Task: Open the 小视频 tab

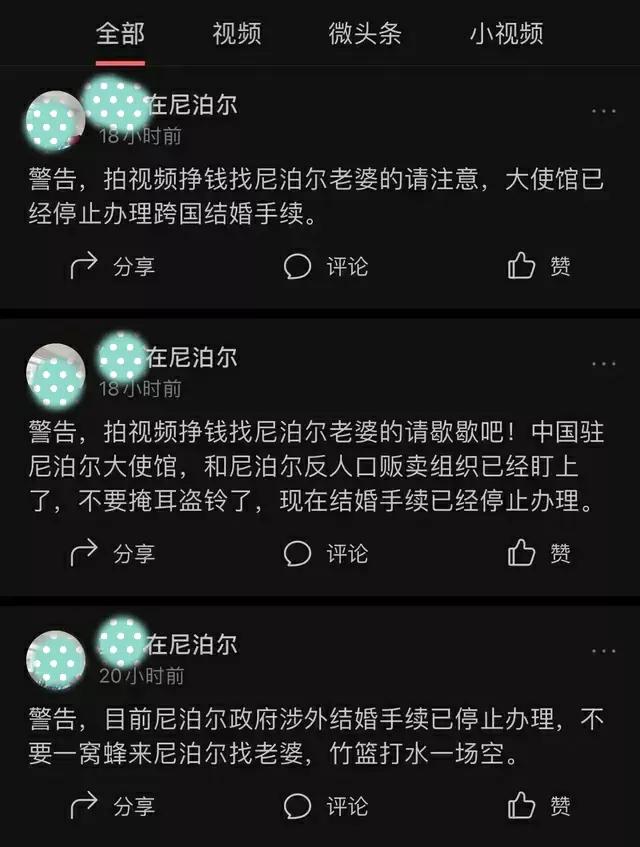Action: click(506, 33)
